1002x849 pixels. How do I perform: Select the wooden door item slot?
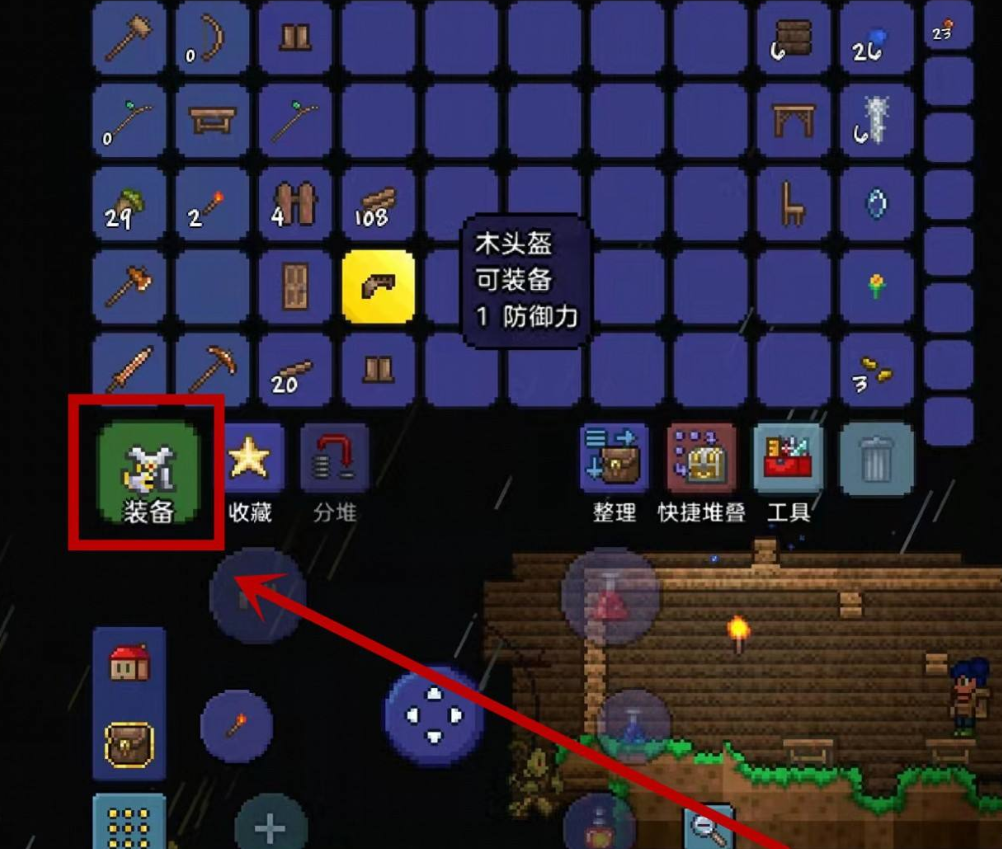click(x=296, y=287)
